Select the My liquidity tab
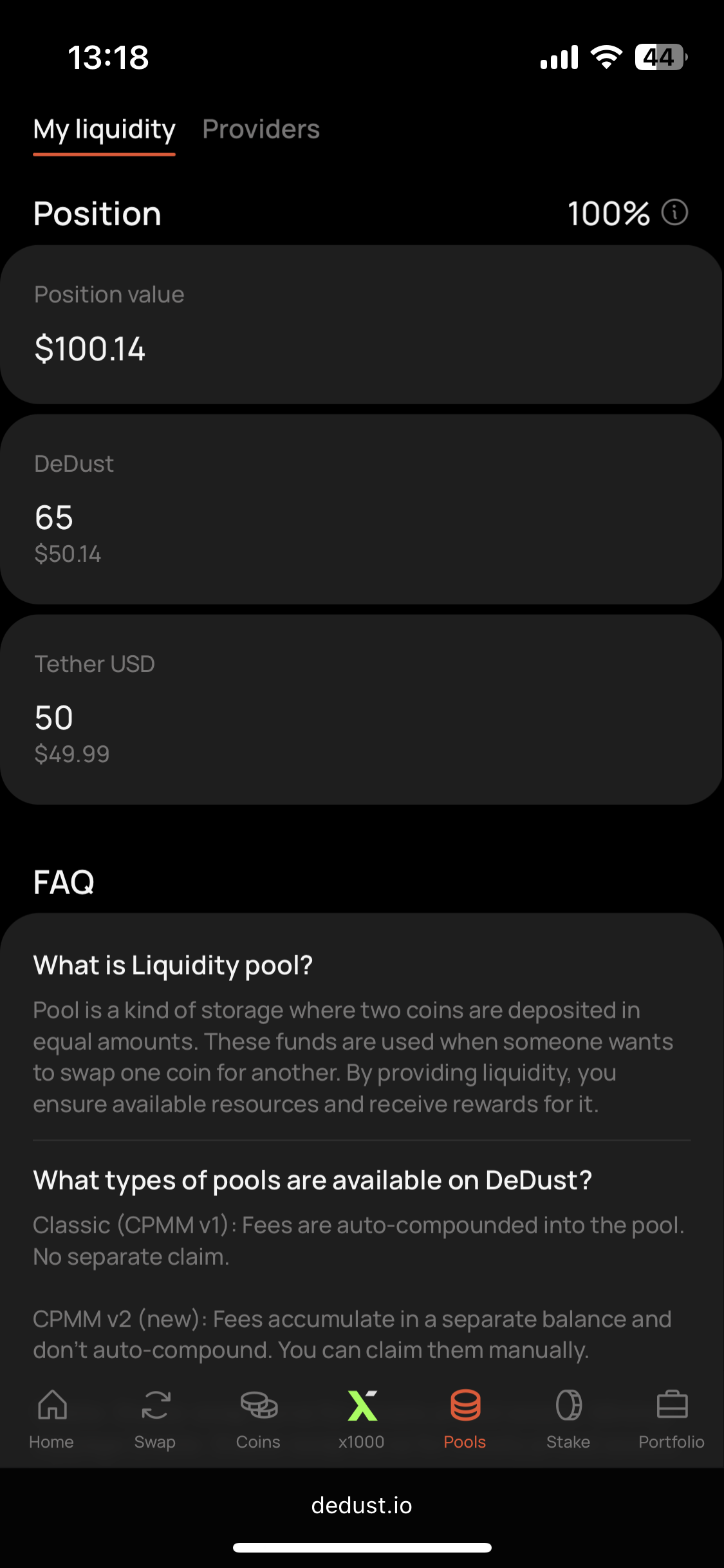The height and width of the screenshot is (1568, 724). (x=104, y=129)
